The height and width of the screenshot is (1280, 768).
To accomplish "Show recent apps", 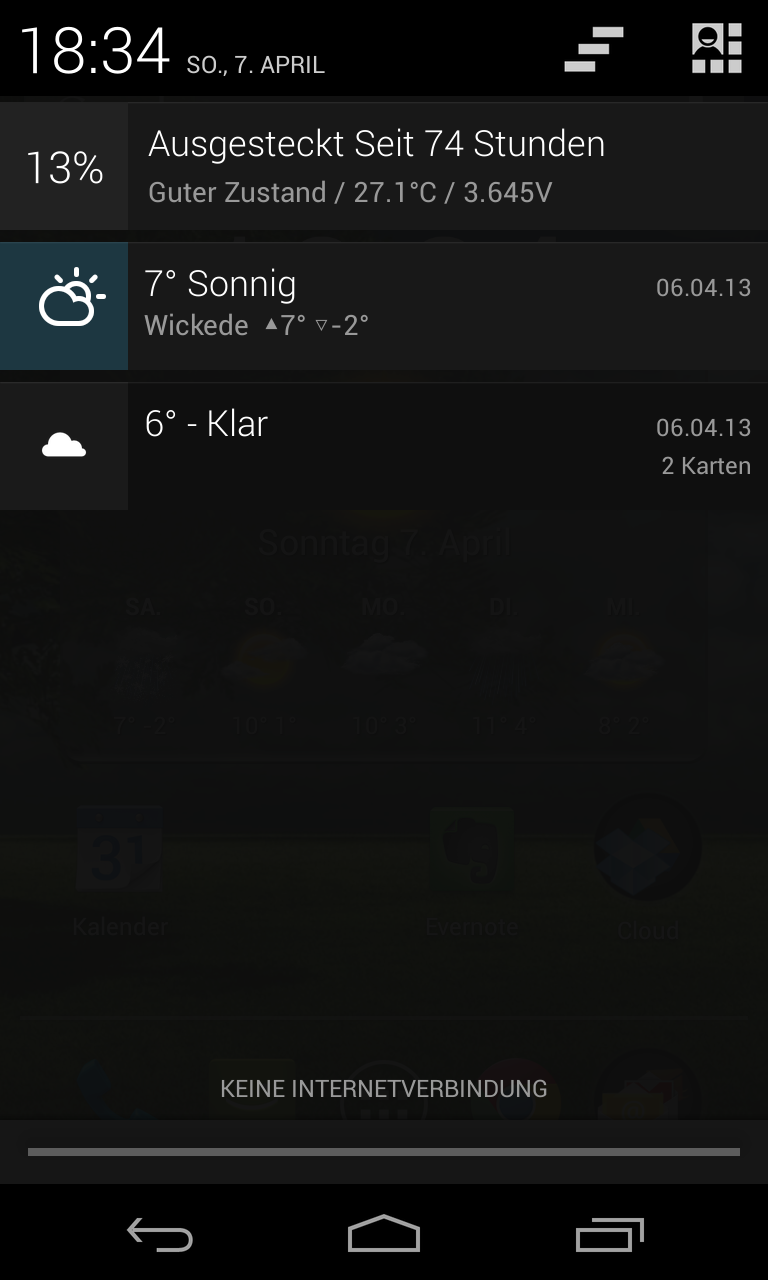I will click(x=609, y=1235).
